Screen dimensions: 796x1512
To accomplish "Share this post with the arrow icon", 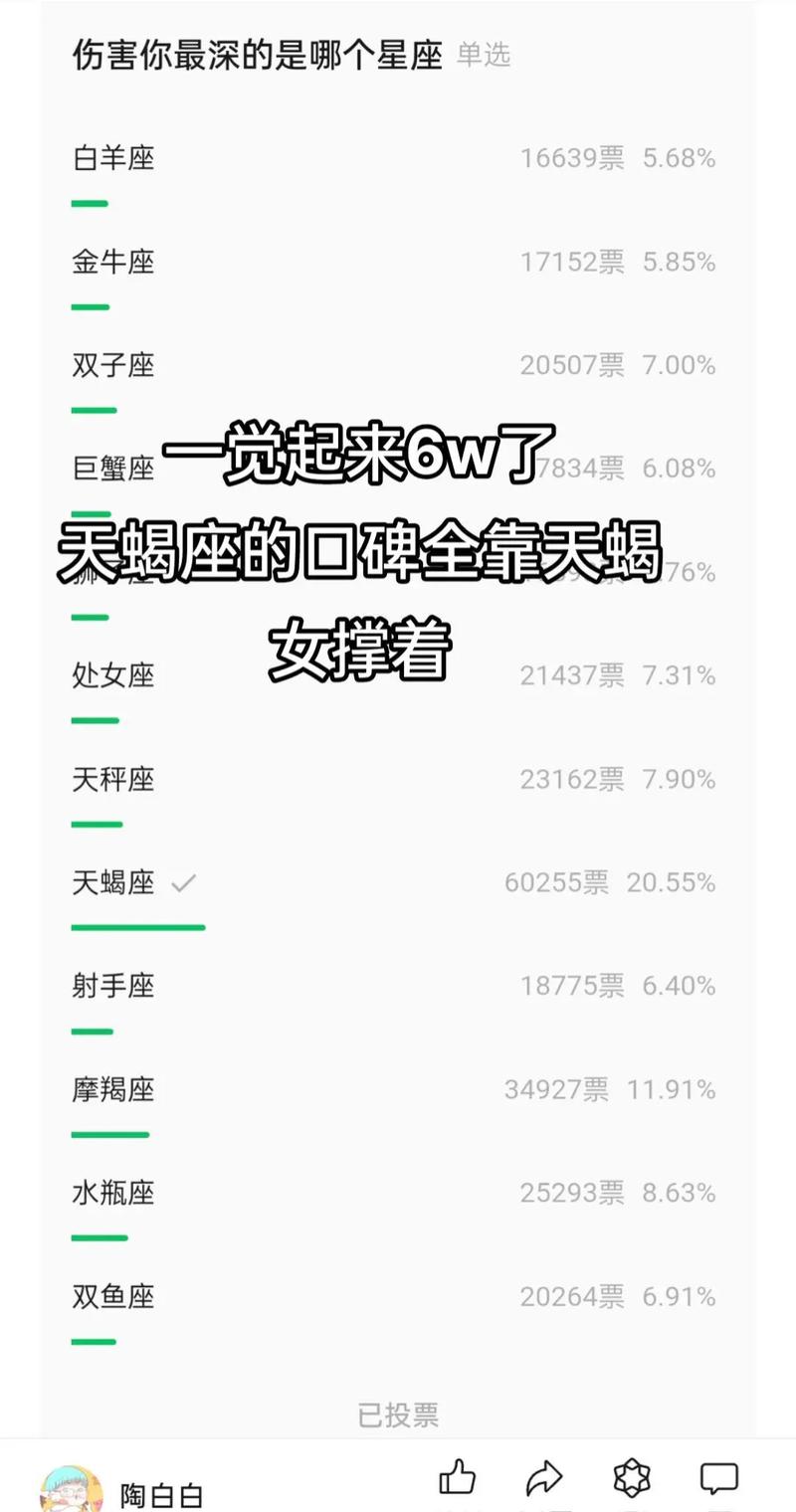I will pos(544,1478).
